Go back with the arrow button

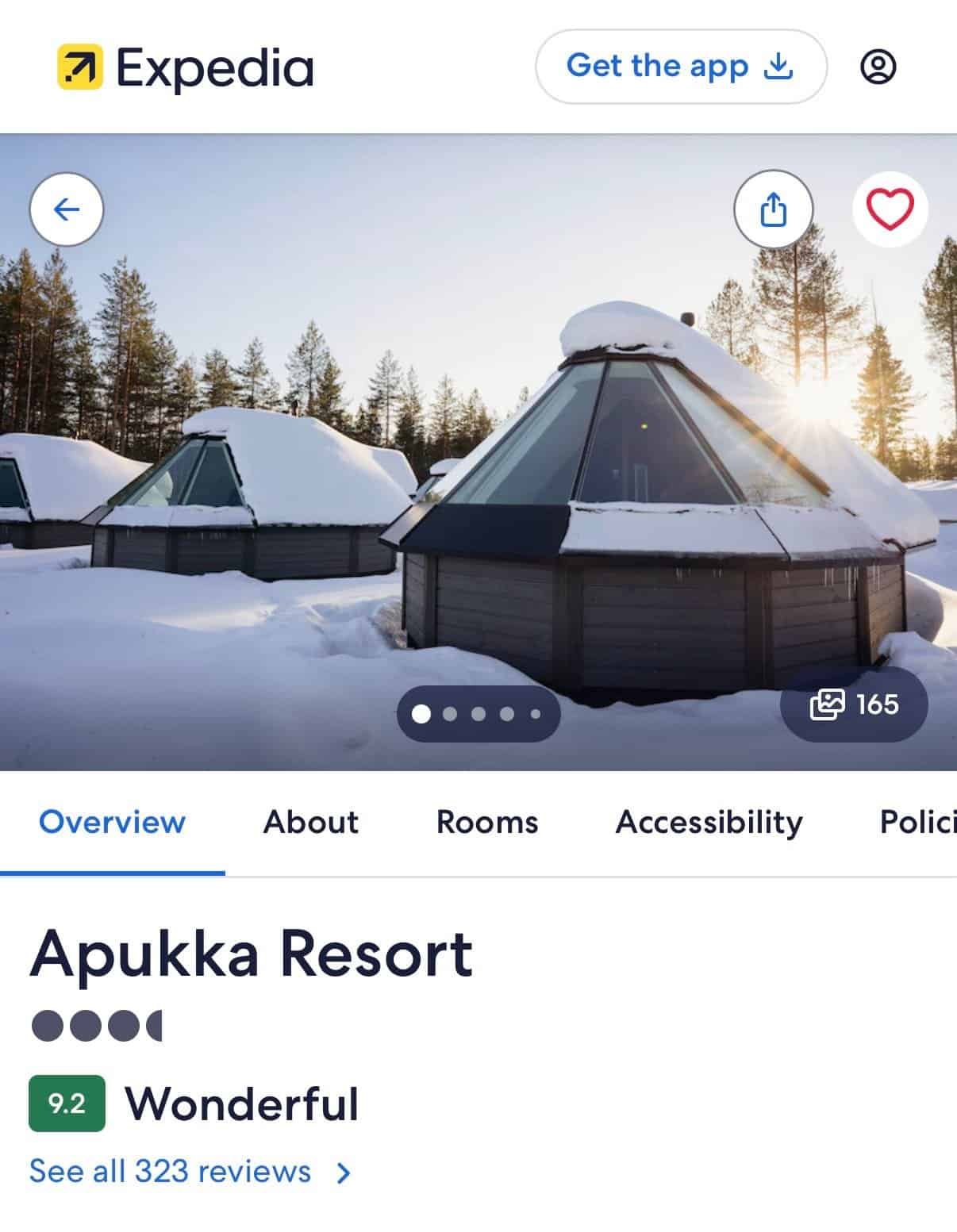[x=67, y=209]
